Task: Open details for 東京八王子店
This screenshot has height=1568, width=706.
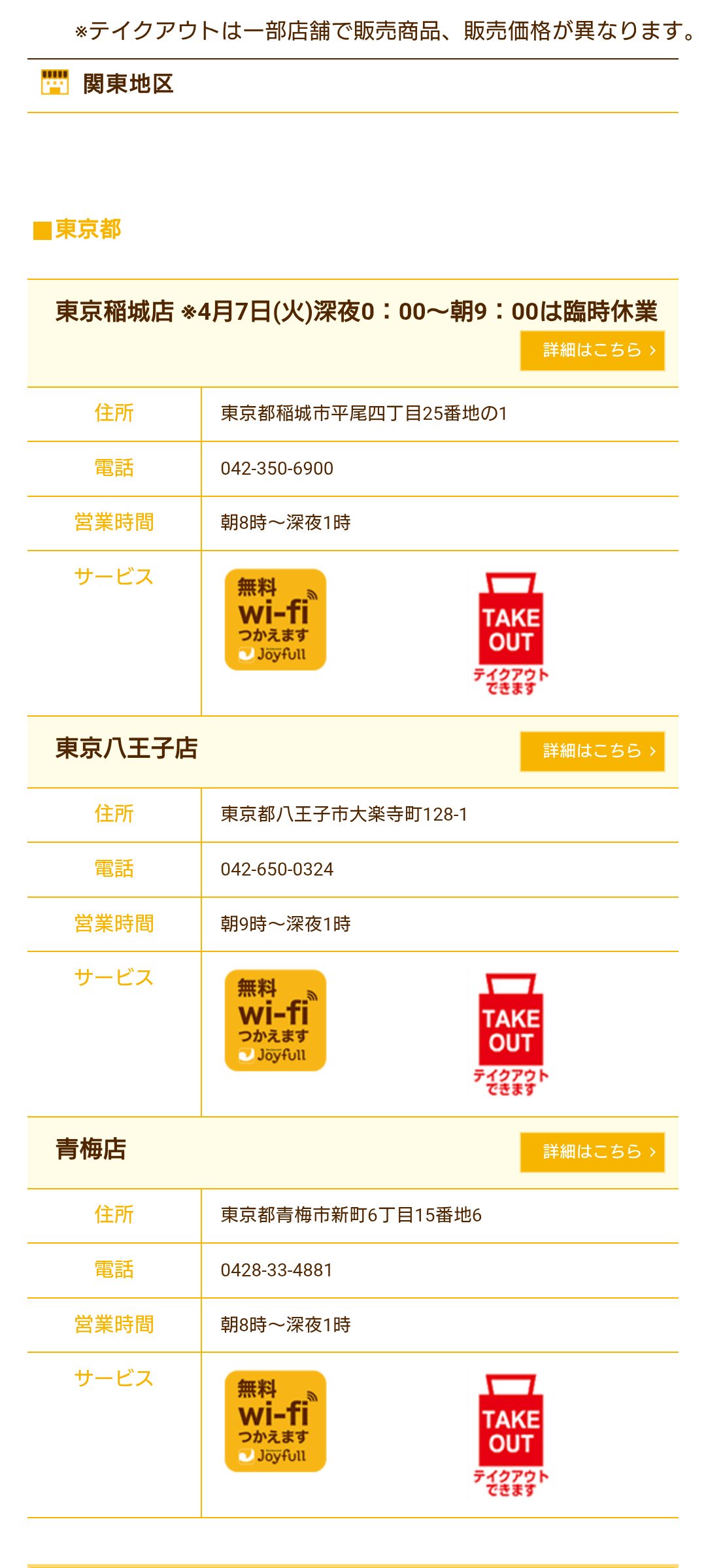Action: pyautogui.click(x=592, y=751)
